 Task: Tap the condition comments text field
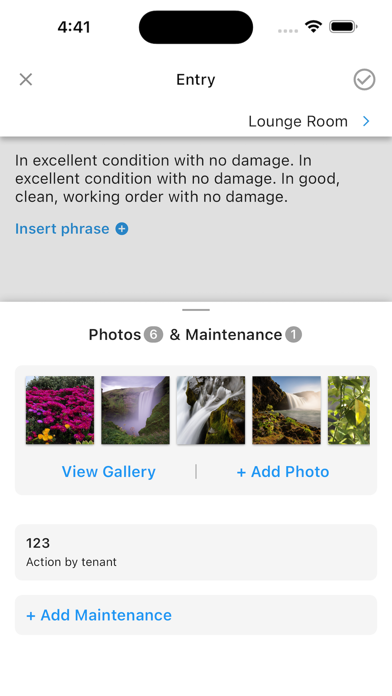point(196,178)
